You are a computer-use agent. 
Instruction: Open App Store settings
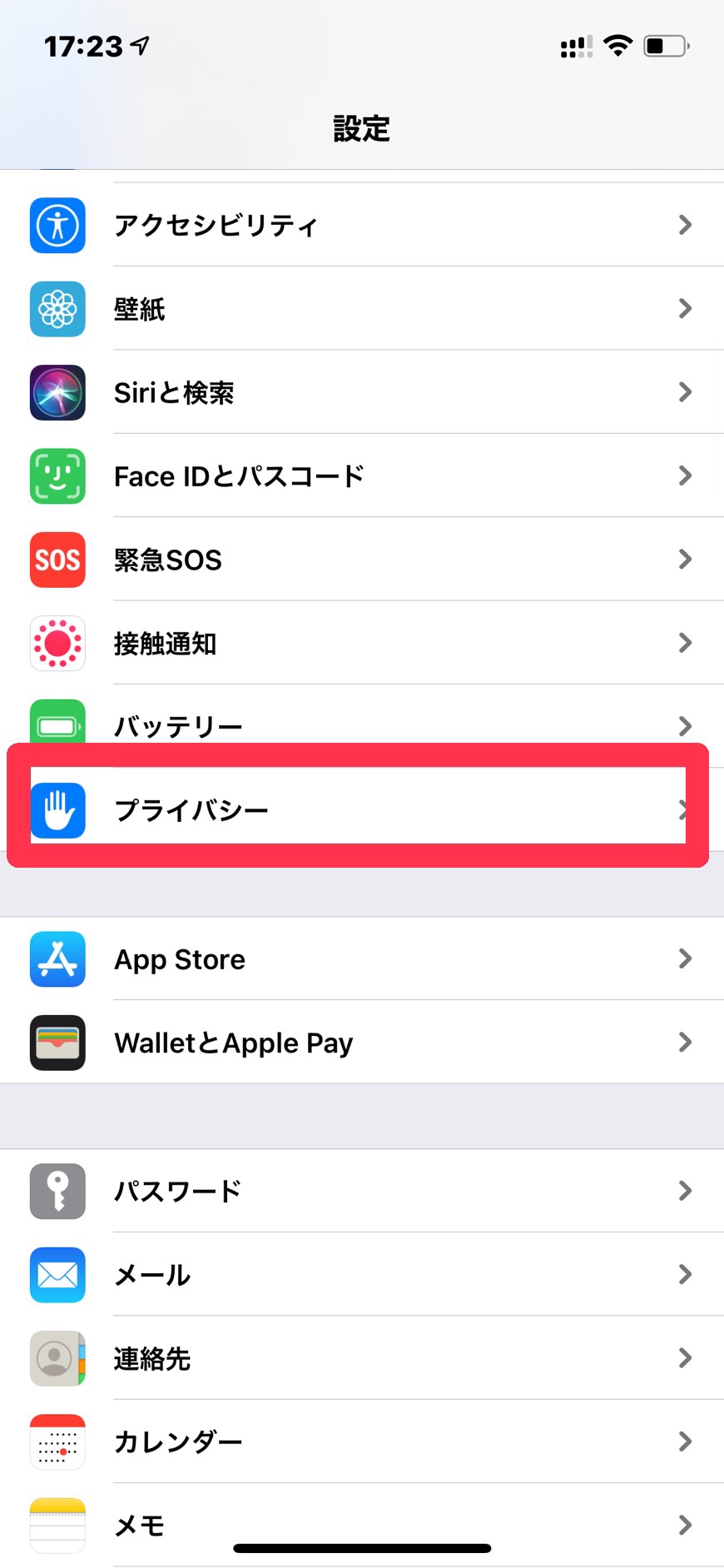coord(362,958)
